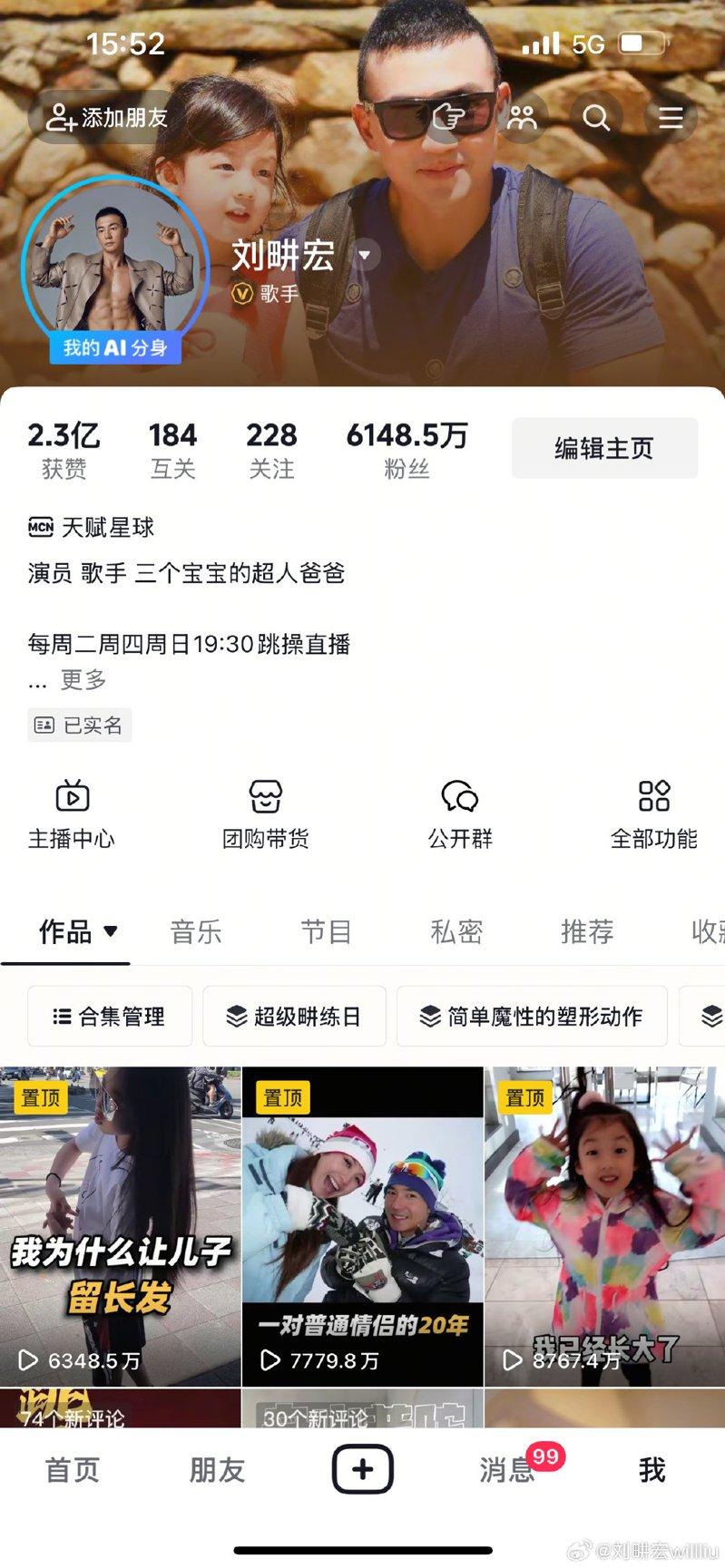Open the hamburger menu icon

pyautogui.click(x=671, y=118)
